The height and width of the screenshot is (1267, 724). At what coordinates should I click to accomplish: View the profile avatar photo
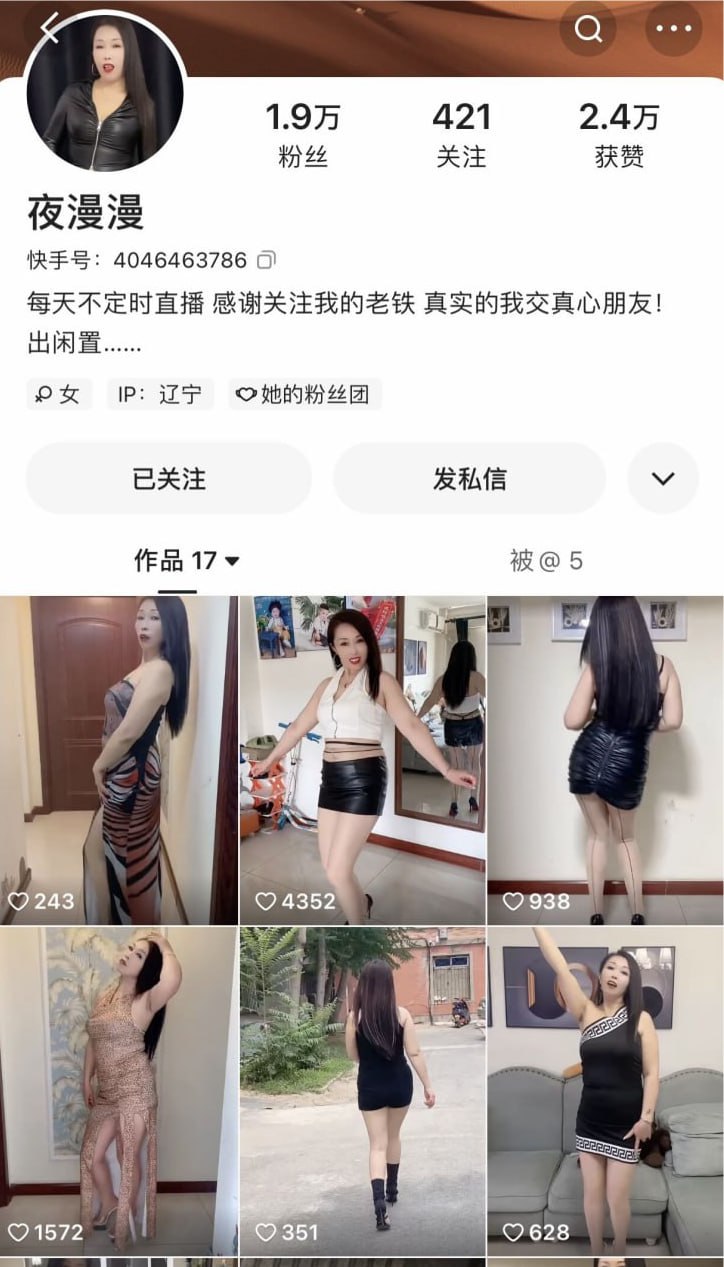point(105,91)
